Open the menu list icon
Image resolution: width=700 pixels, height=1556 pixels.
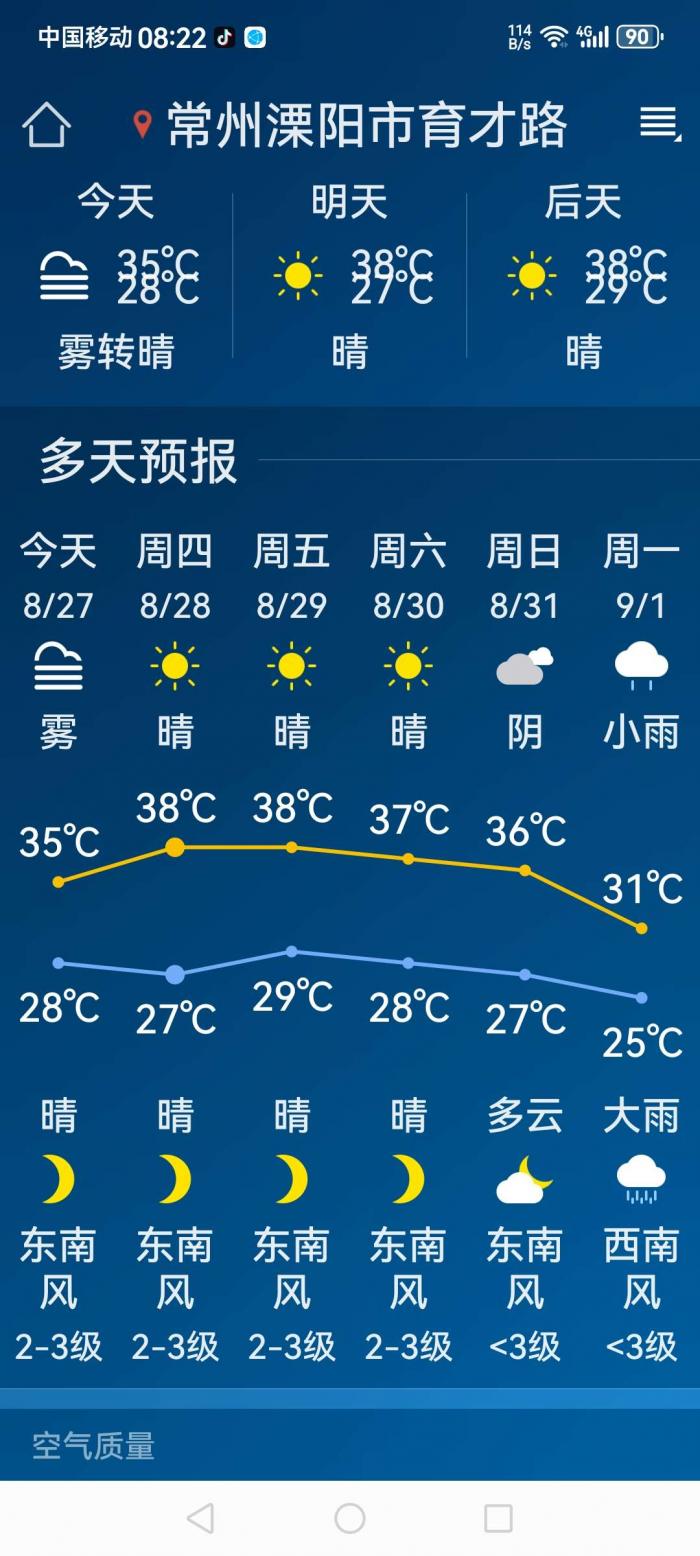click(659, 124)
